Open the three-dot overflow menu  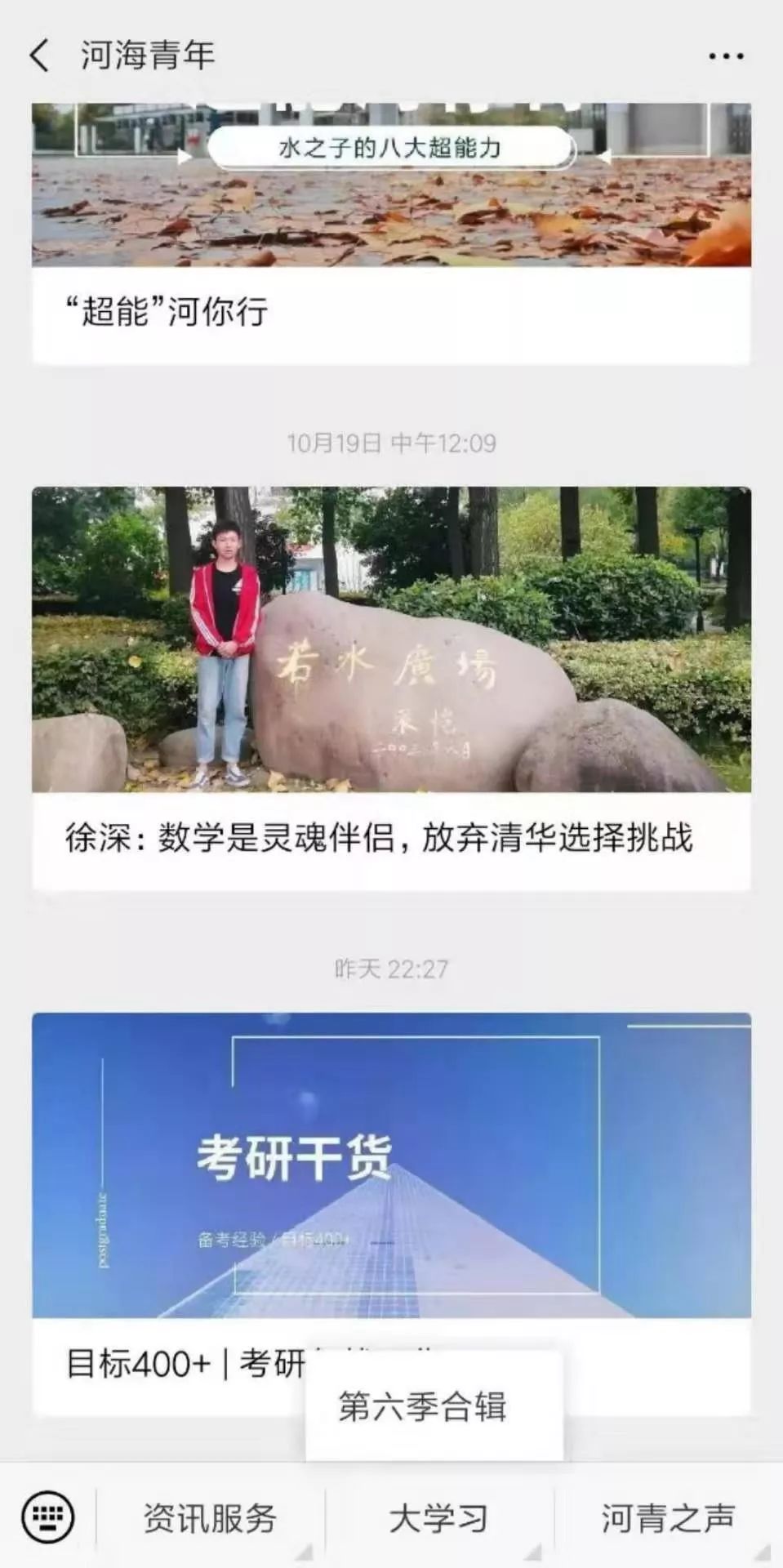click(725, 56)
